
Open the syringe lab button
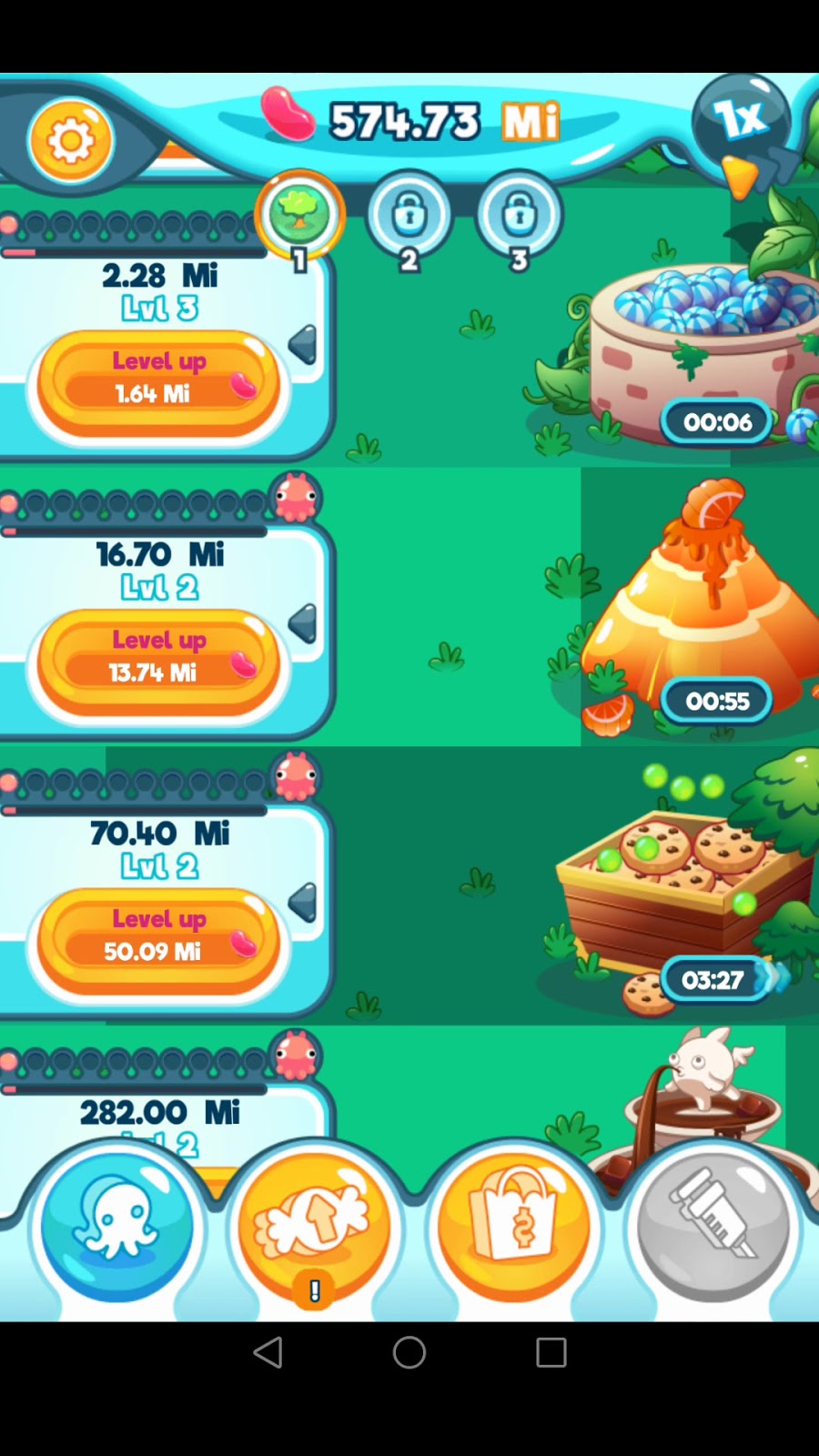(713, 1226)
